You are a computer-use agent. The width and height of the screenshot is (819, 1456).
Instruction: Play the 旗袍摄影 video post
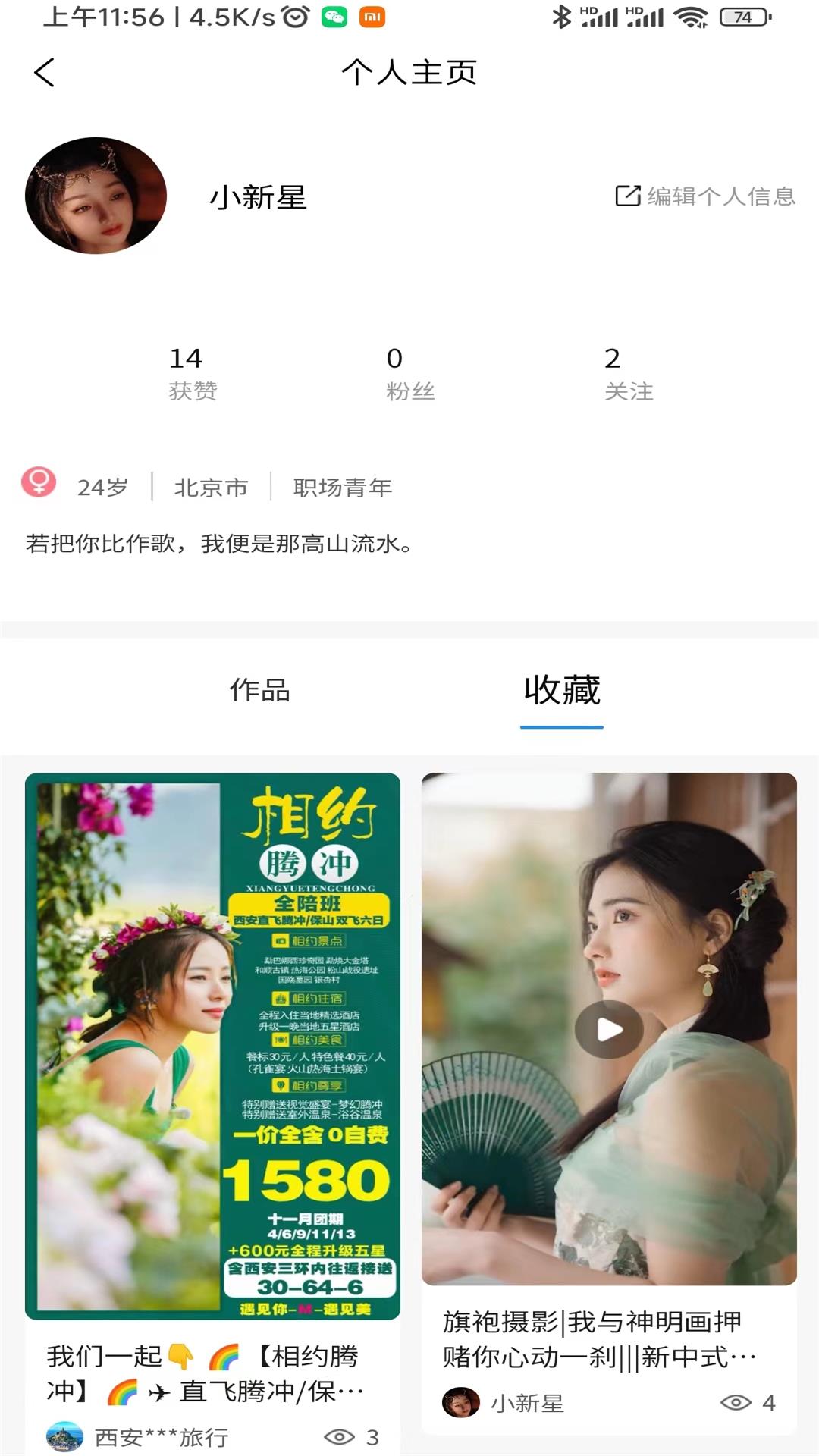pyautogui.click(x=609, y=1029)
